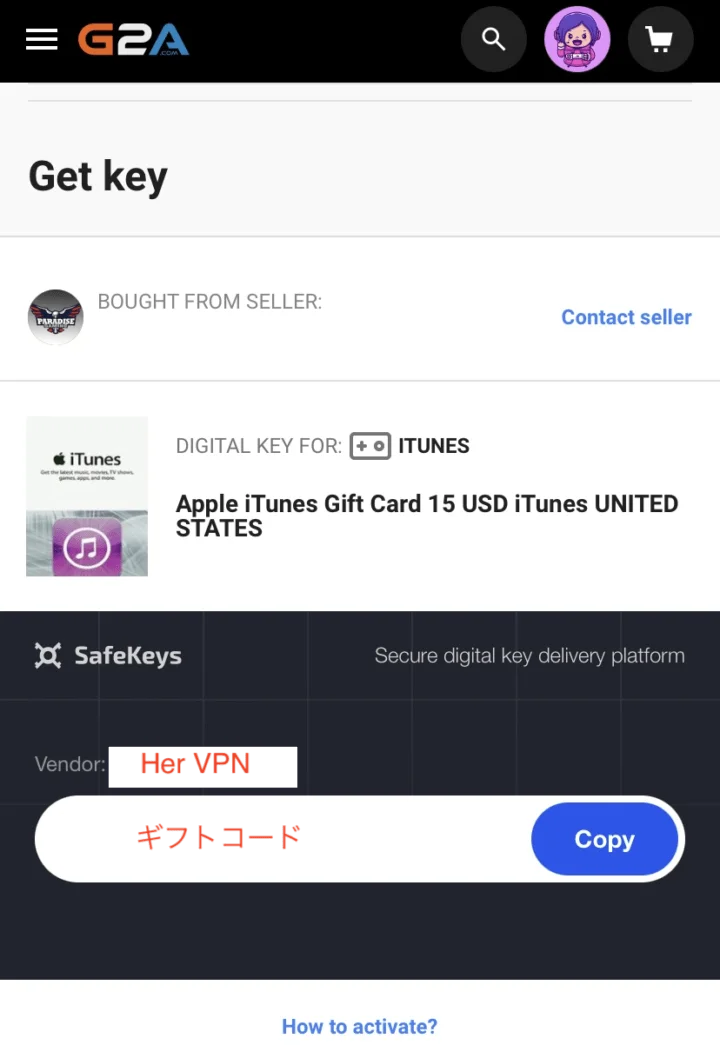The image size is (720, 1045).
Task: Open the search icon
Action: (x=493, y=39)
